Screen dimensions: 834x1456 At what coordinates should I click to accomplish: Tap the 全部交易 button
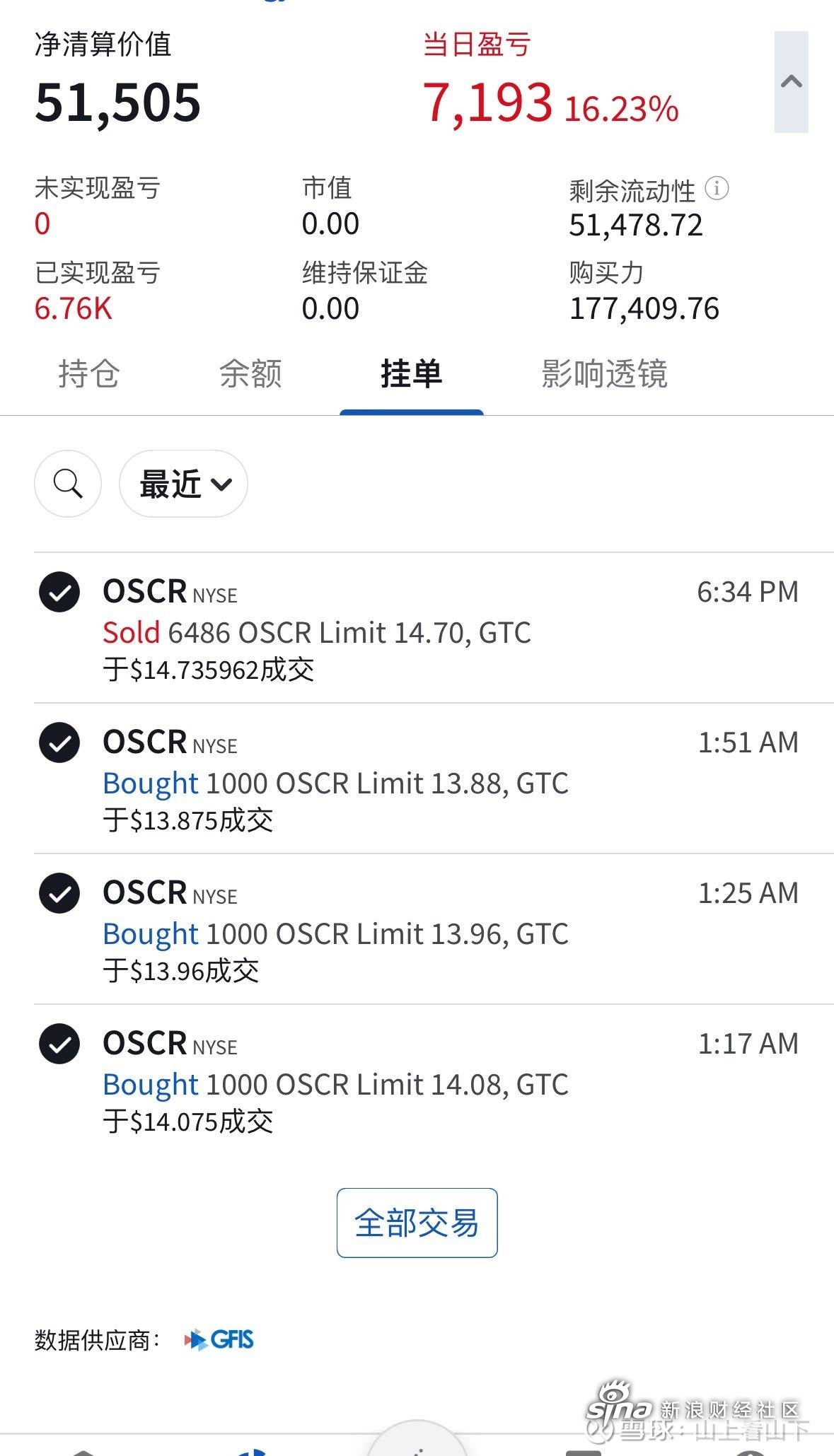(417, 1223)
